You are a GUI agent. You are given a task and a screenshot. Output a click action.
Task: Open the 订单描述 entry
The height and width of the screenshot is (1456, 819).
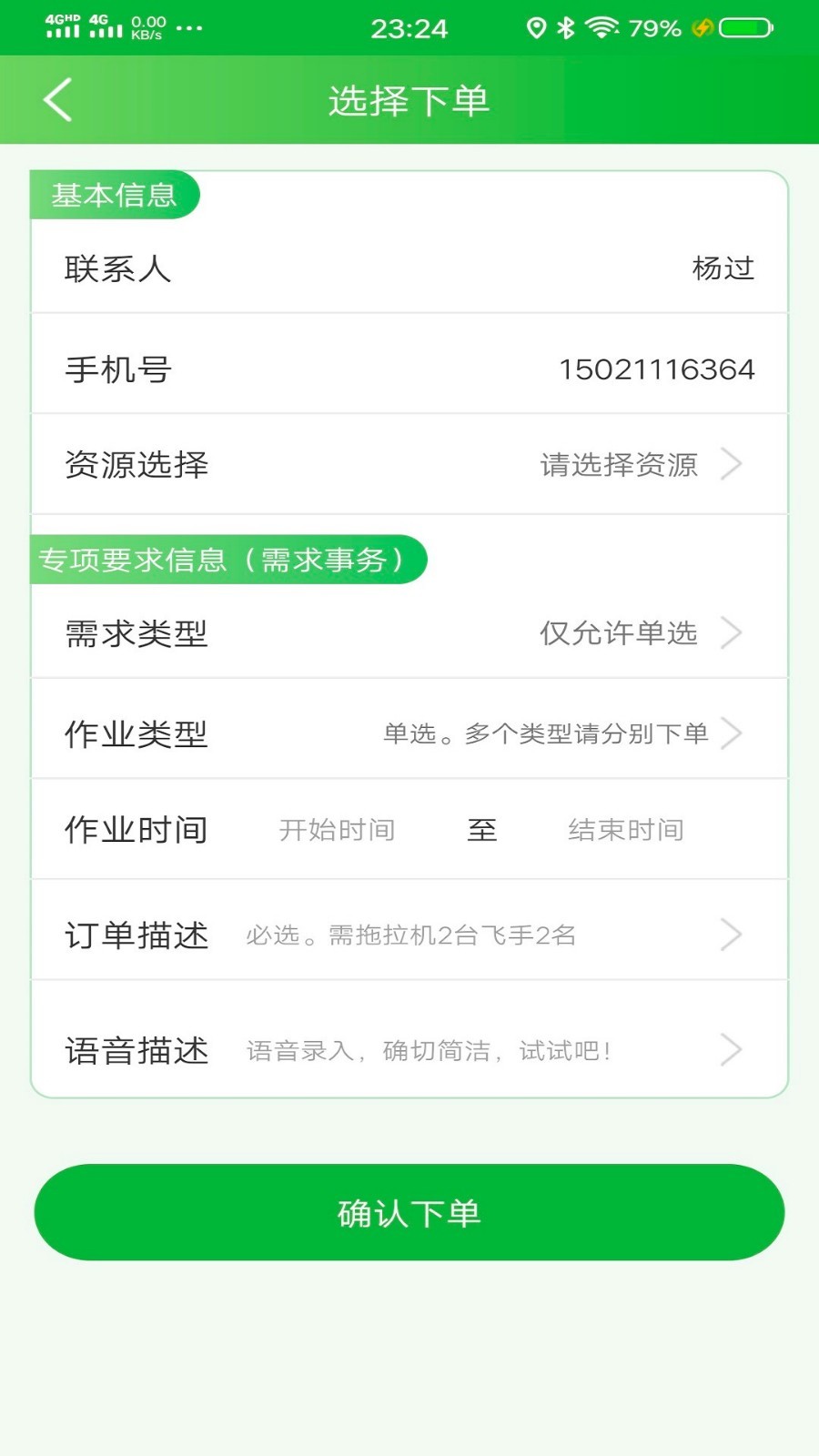(x=491, y=935)
